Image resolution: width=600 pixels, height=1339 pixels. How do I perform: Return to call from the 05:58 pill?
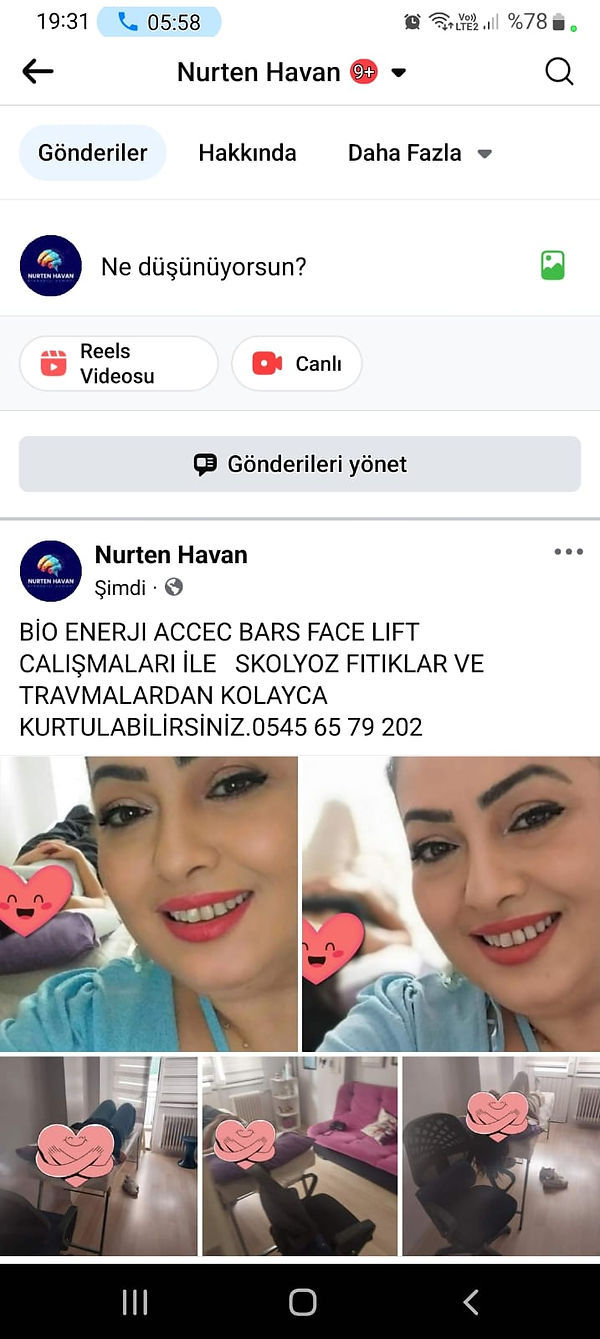click(x=159, y=21)
